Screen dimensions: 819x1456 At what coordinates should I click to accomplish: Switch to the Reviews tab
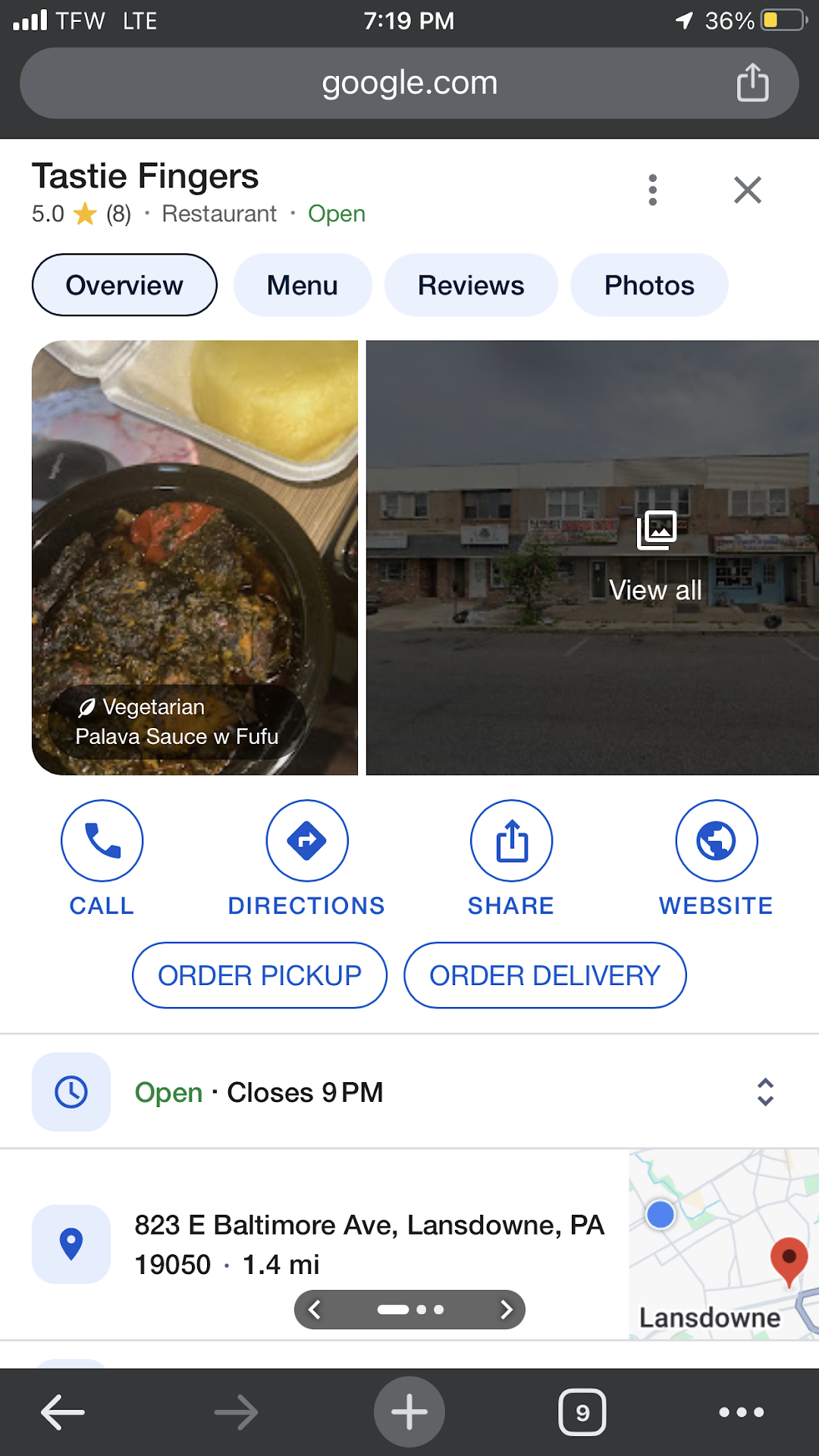470,285
